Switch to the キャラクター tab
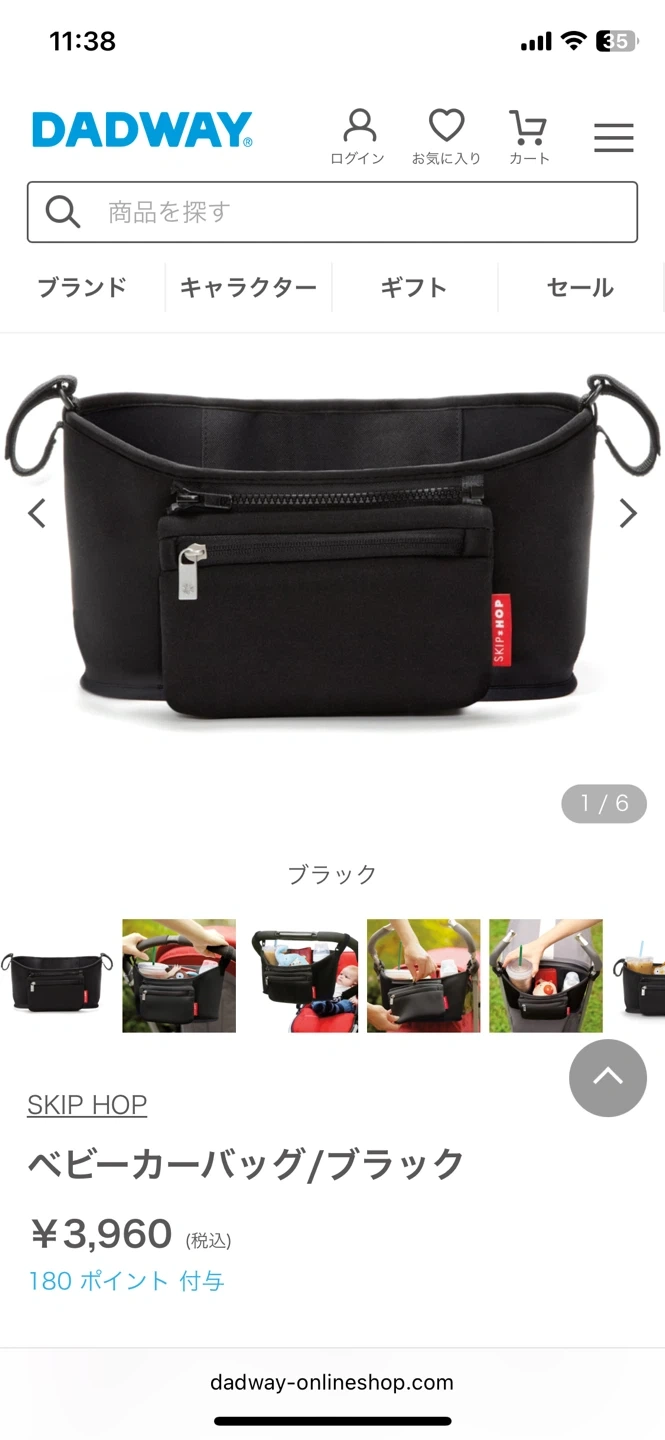The height and width of the screenshot is (1440, 665). [248, 288]
